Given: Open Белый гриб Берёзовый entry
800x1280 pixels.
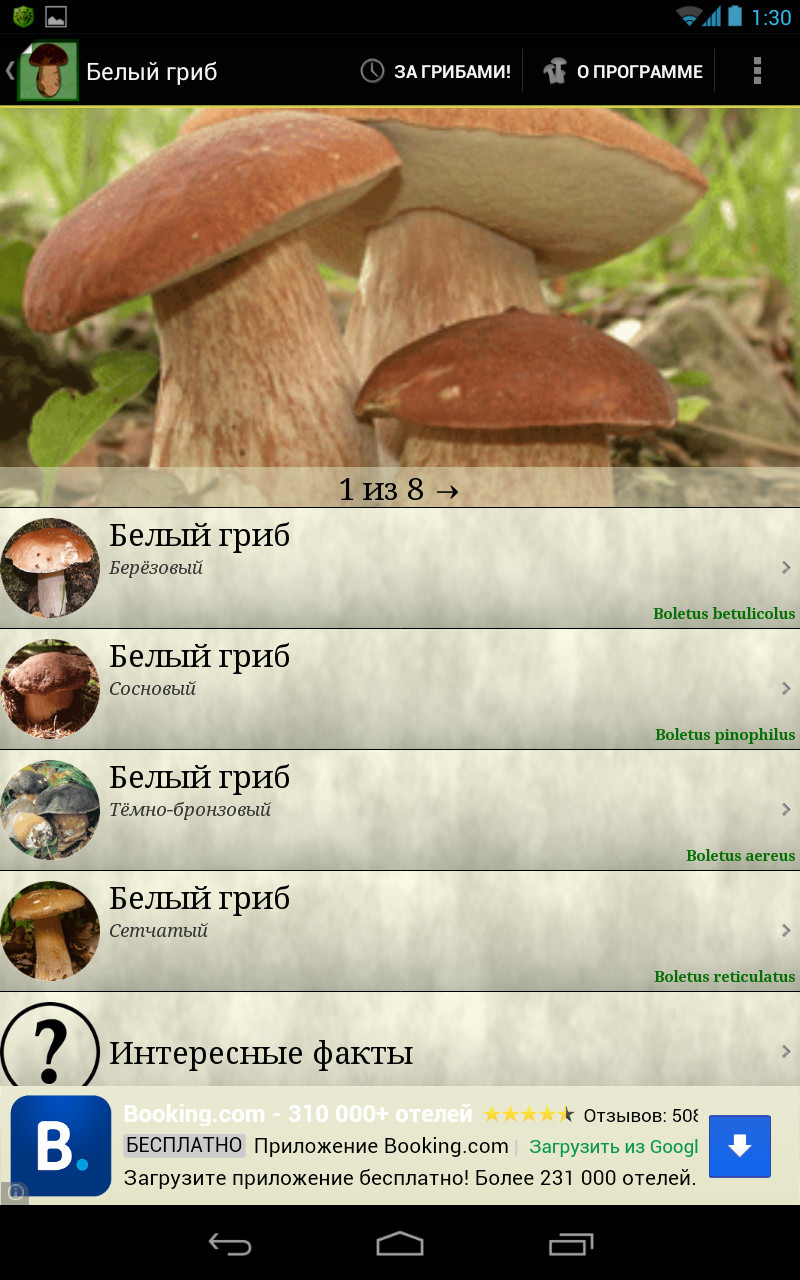Looking at the screenshot, I should pos(400,568).
